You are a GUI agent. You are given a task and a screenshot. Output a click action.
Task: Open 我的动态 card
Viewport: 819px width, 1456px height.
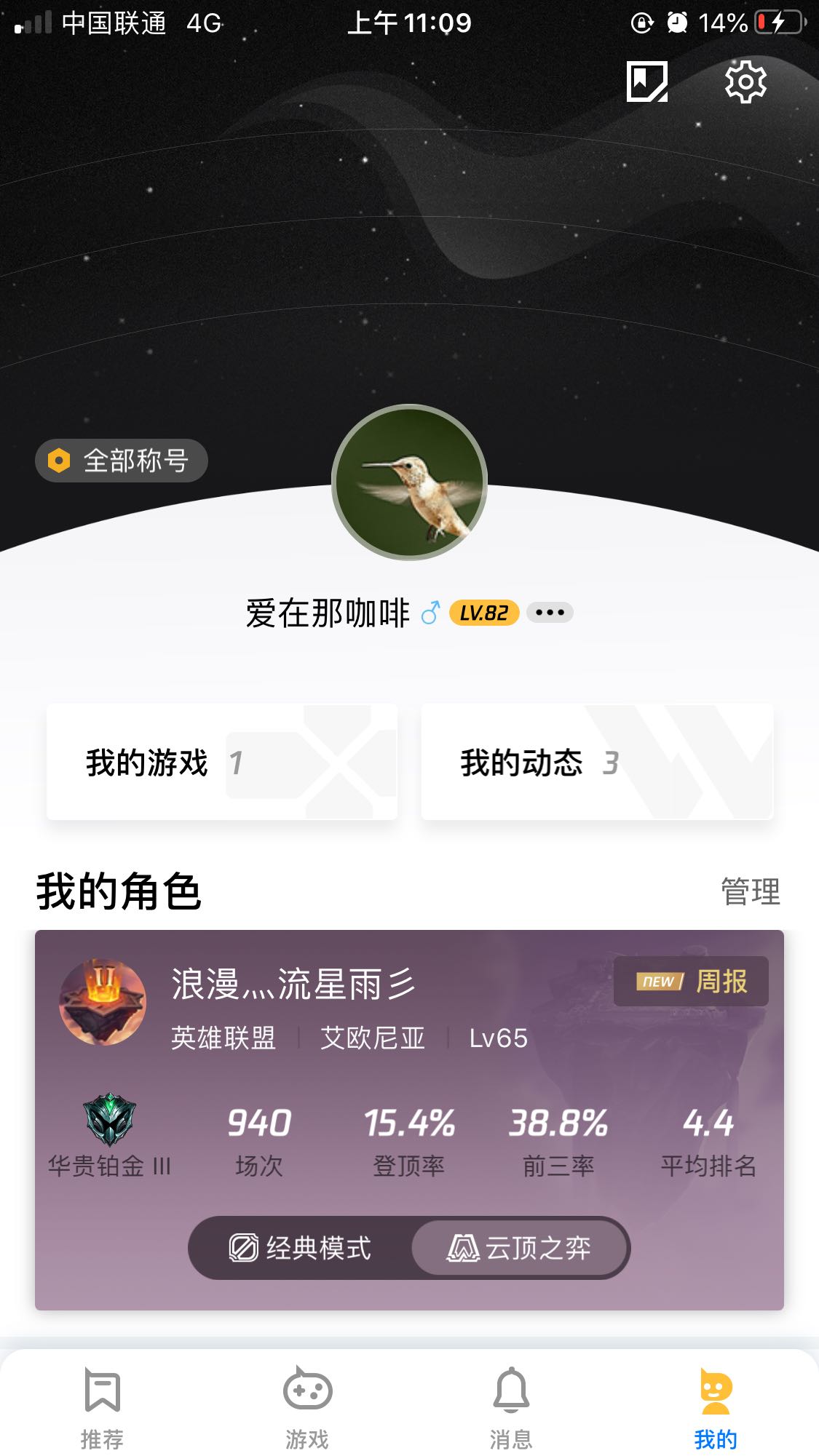coord(597,762)
